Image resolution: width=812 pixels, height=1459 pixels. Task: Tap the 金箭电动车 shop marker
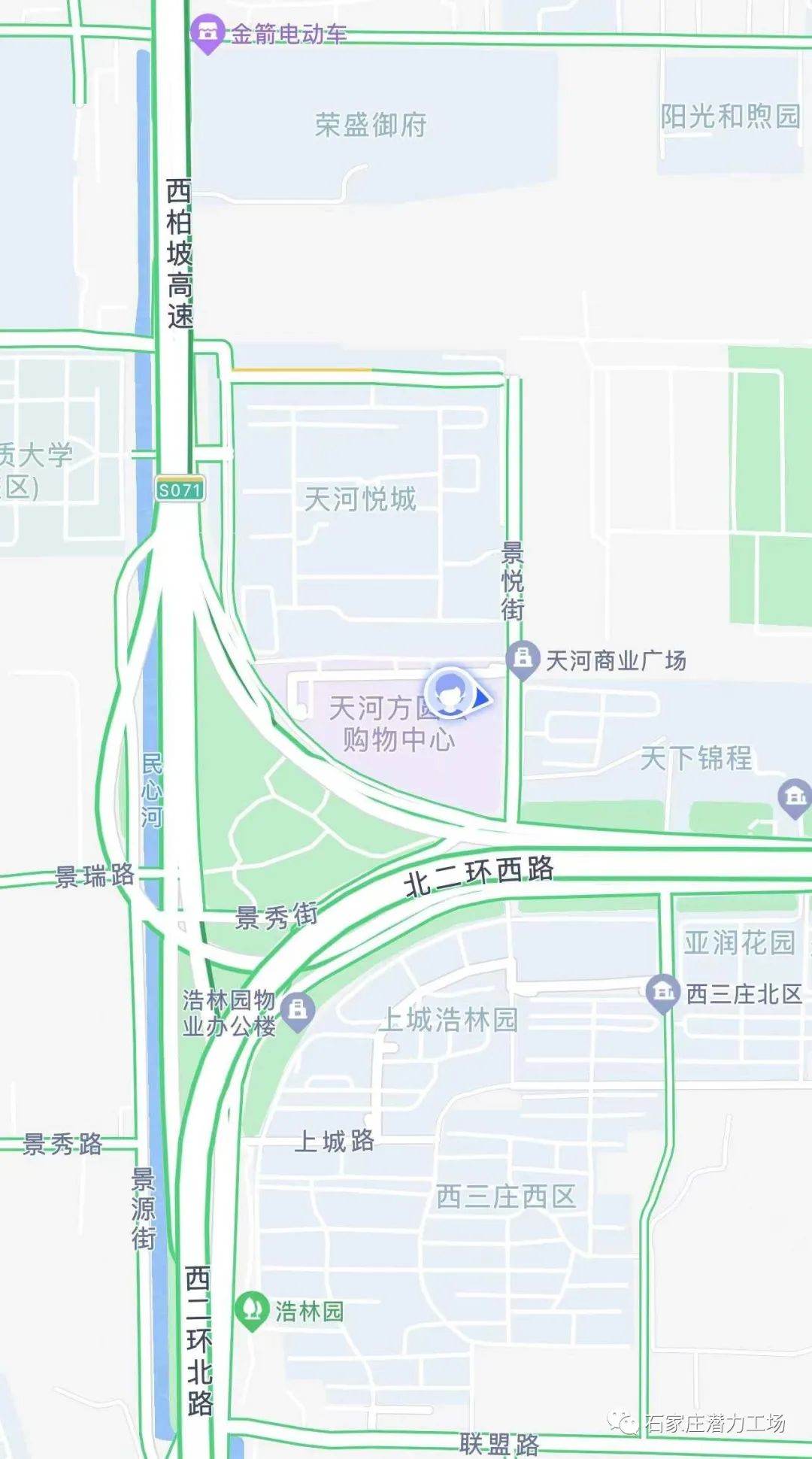click(206, 34)
